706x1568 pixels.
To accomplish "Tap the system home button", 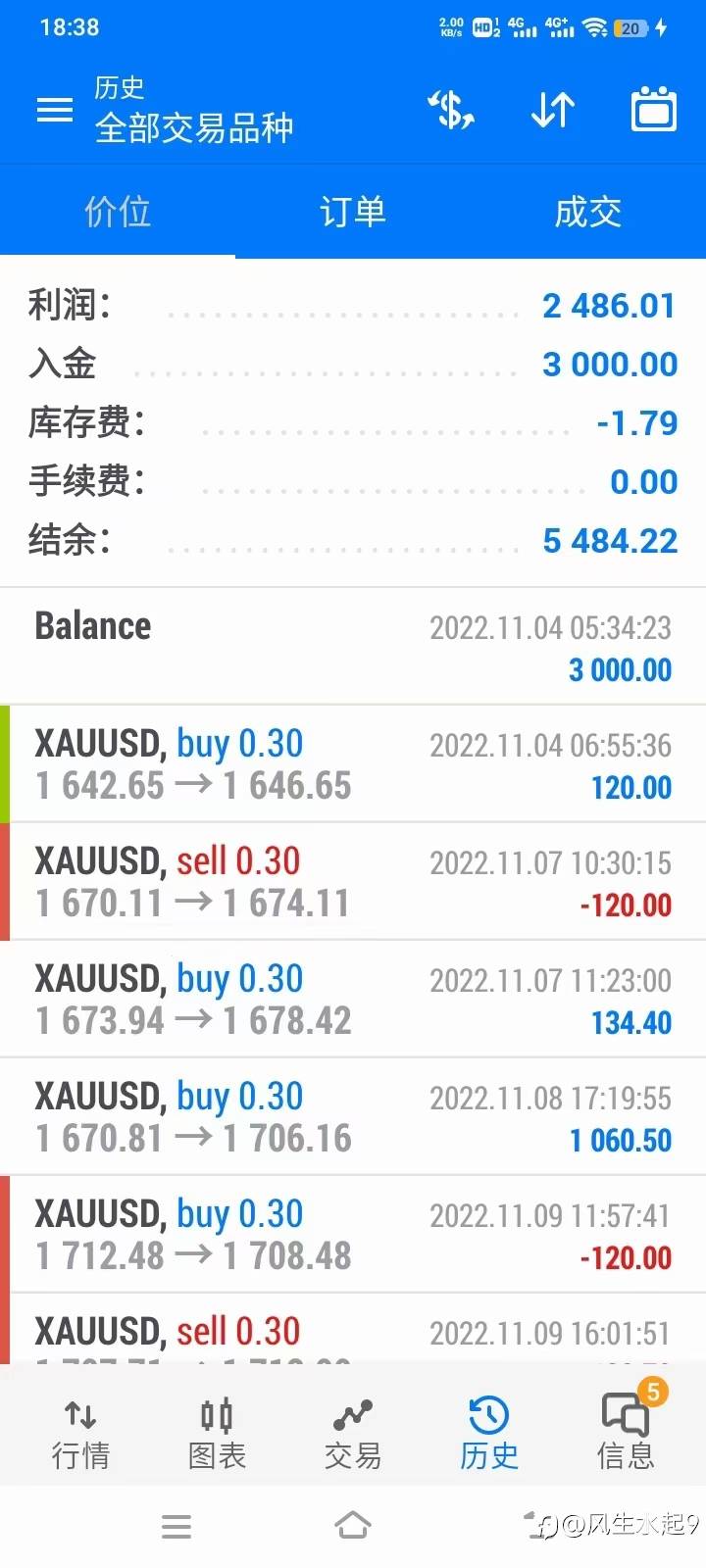I will point(353,1526).
